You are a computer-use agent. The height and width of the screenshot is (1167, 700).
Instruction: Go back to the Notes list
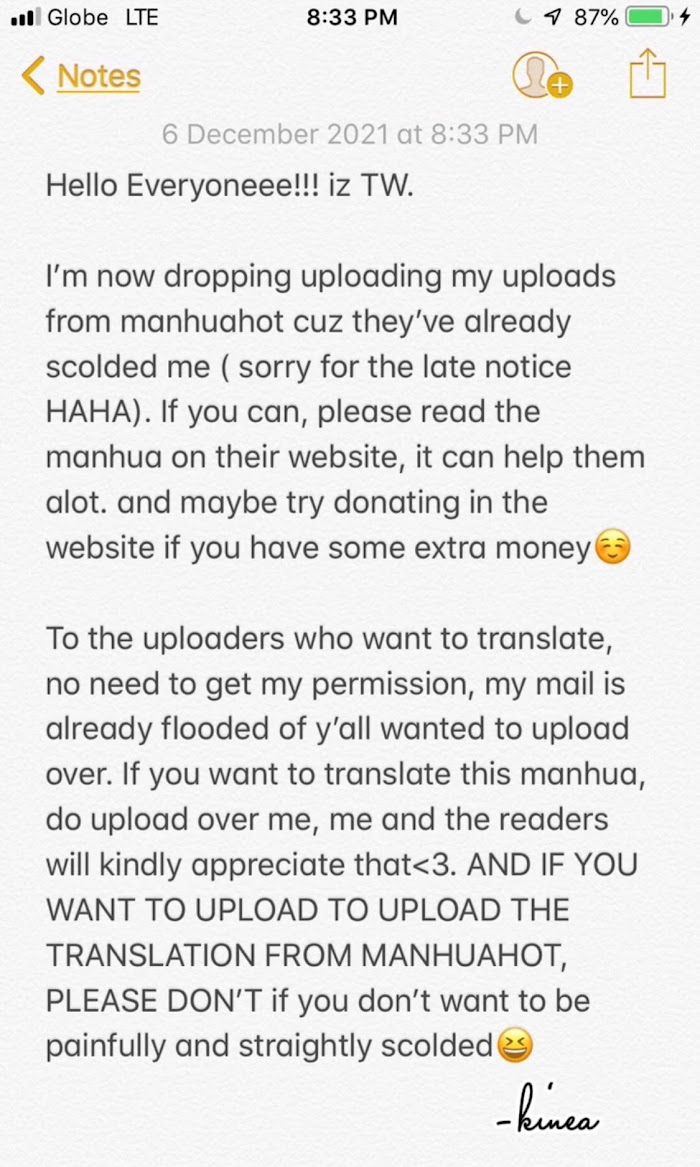[x=82, y=76]
